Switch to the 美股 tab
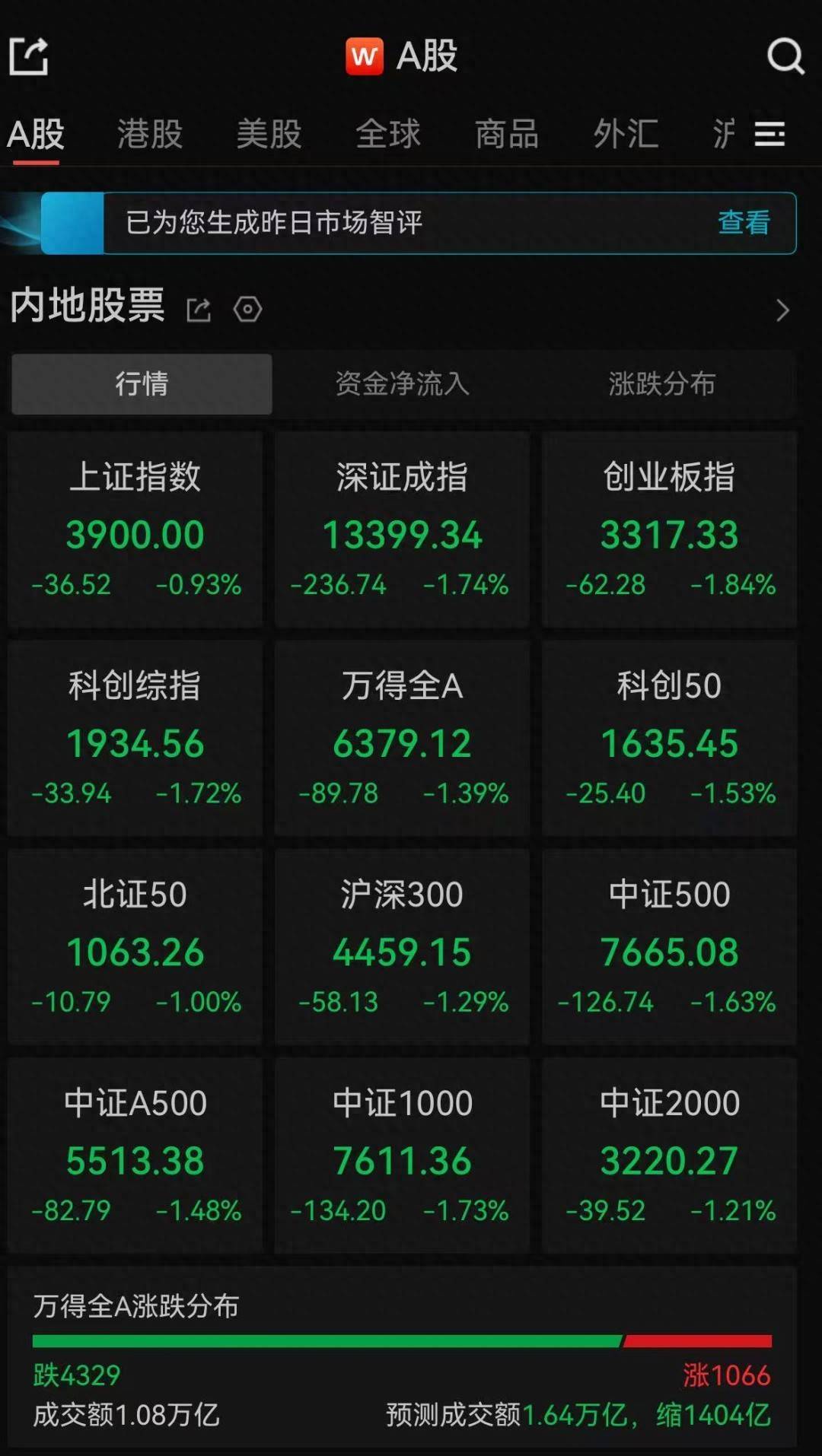The height and width of the screenshot is (1456, 822). 269,134
